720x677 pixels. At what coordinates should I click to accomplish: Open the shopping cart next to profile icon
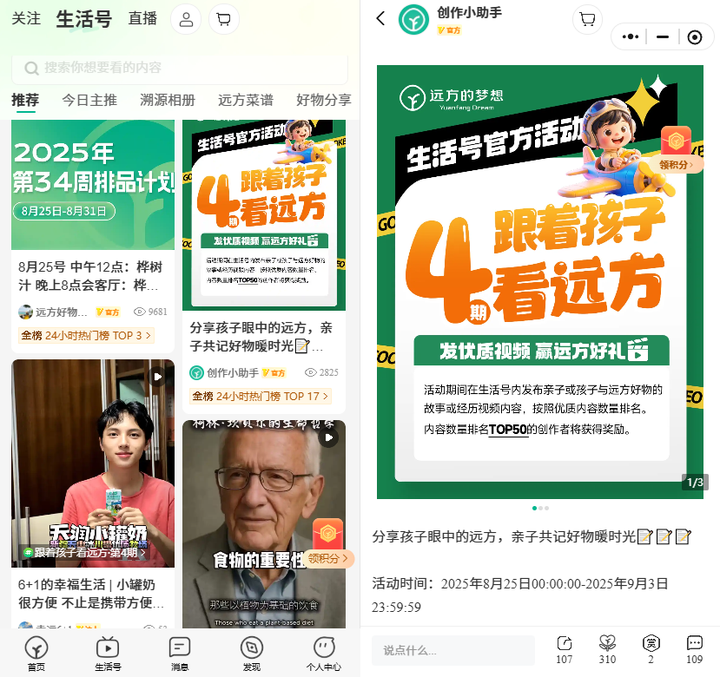coord(224,19)
